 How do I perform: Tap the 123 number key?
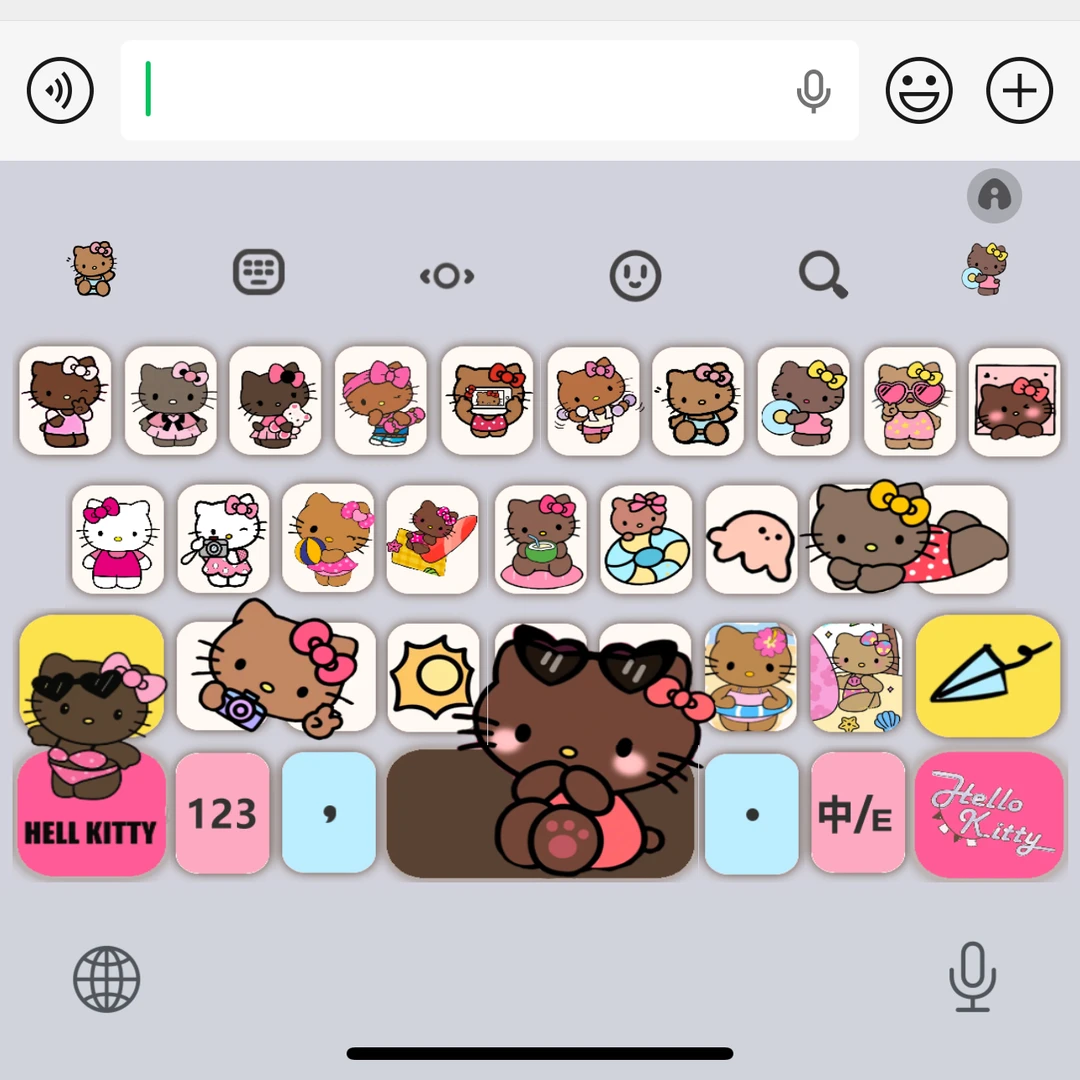click(222, 813)
